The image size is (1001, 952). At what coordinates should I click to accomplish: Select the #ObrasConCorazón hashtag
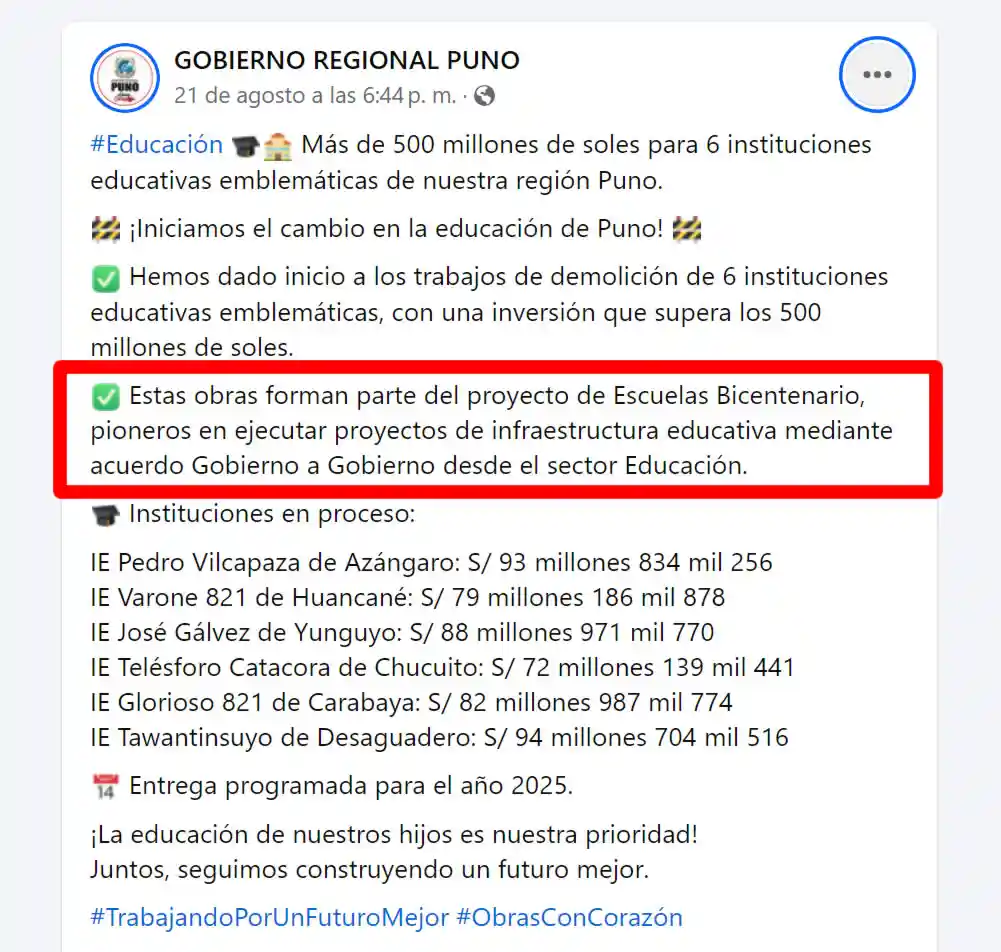(569, 917)
